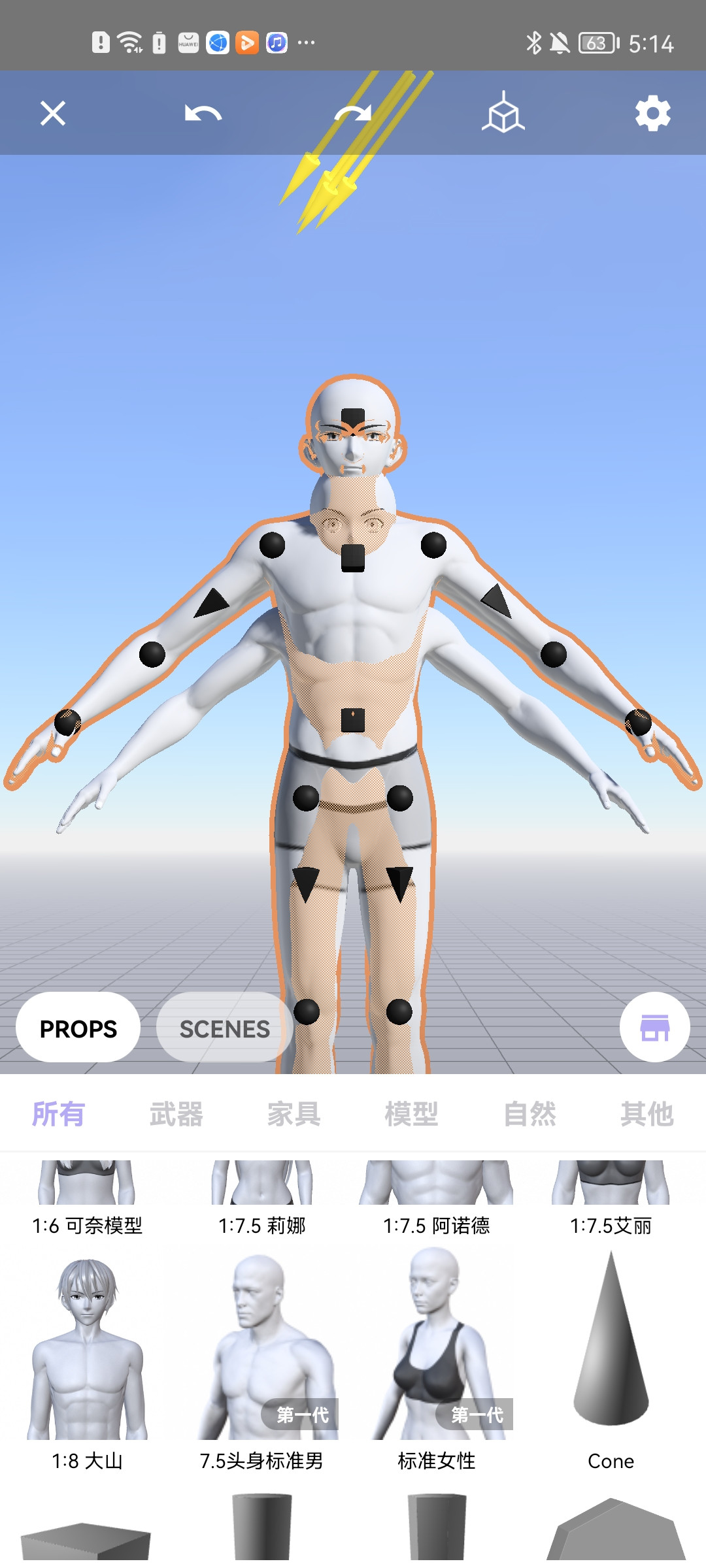Open the settings gear
706x1568 pixels.
(x=653, y=113)
